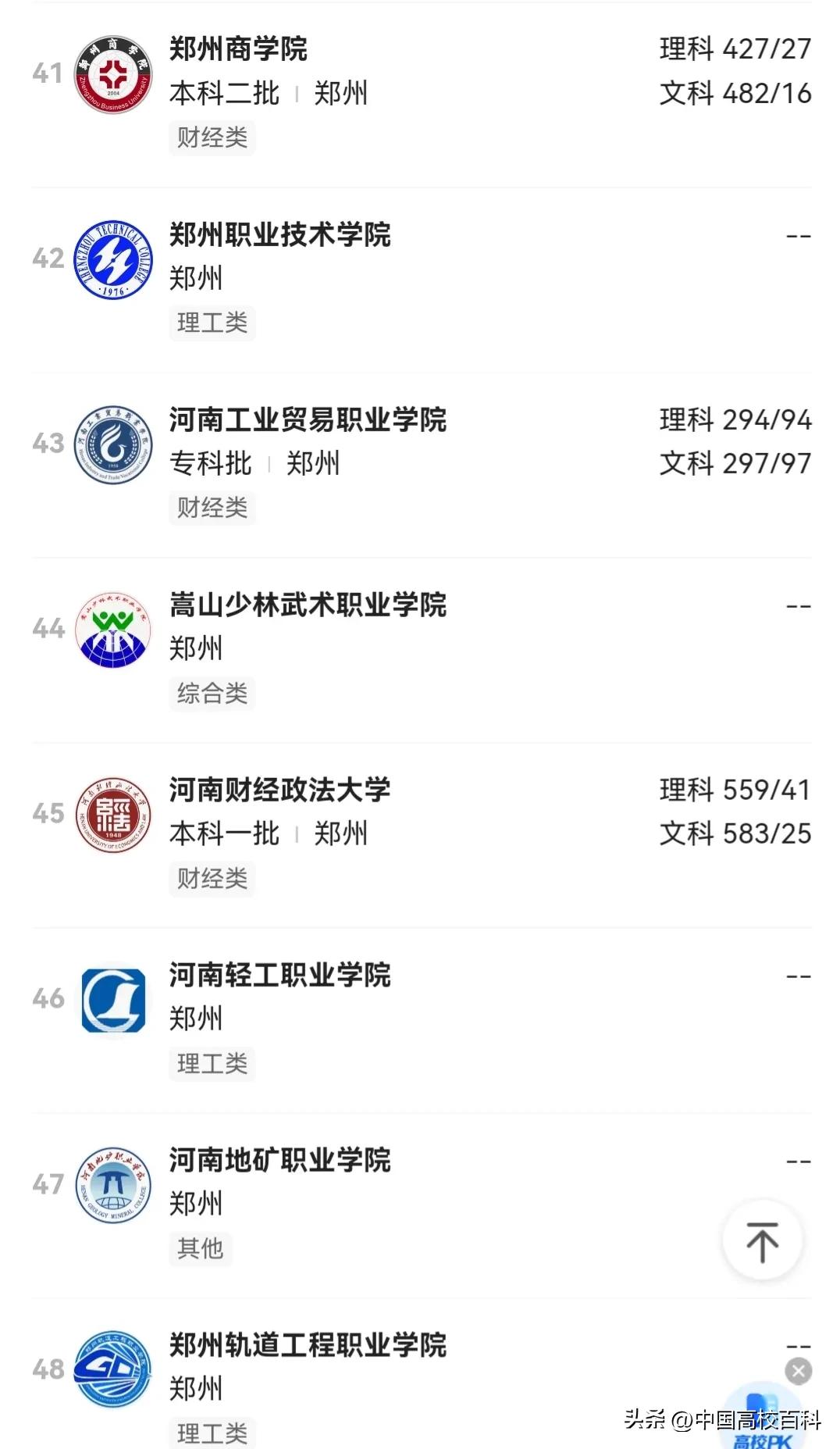Select the 财经类 tag under 郑州商学院
The width and height of the screenshot is (840, 1449).
(212, 138)
